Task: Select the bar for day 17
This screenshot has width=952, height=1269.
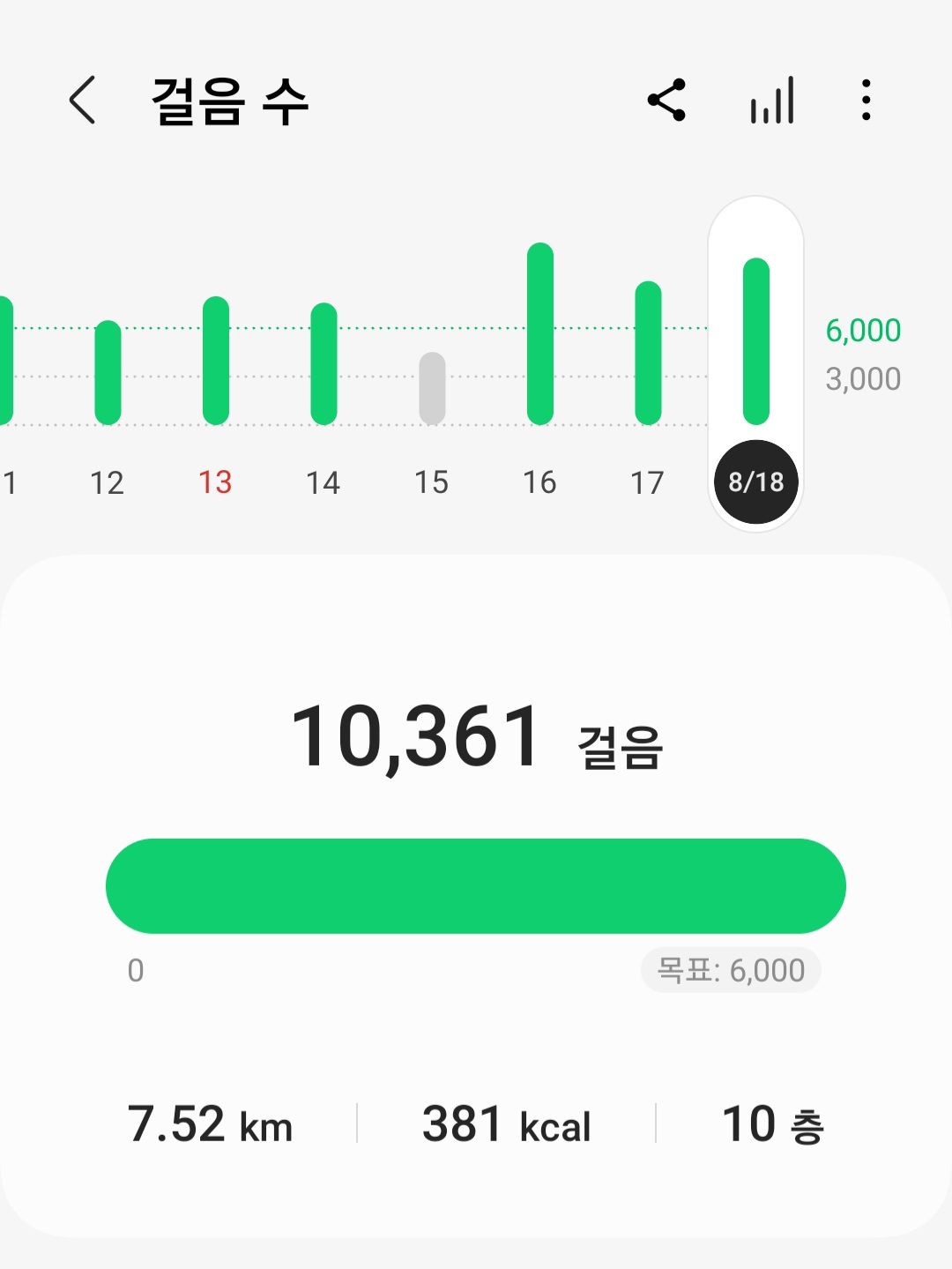Action: tap(648, 353)
